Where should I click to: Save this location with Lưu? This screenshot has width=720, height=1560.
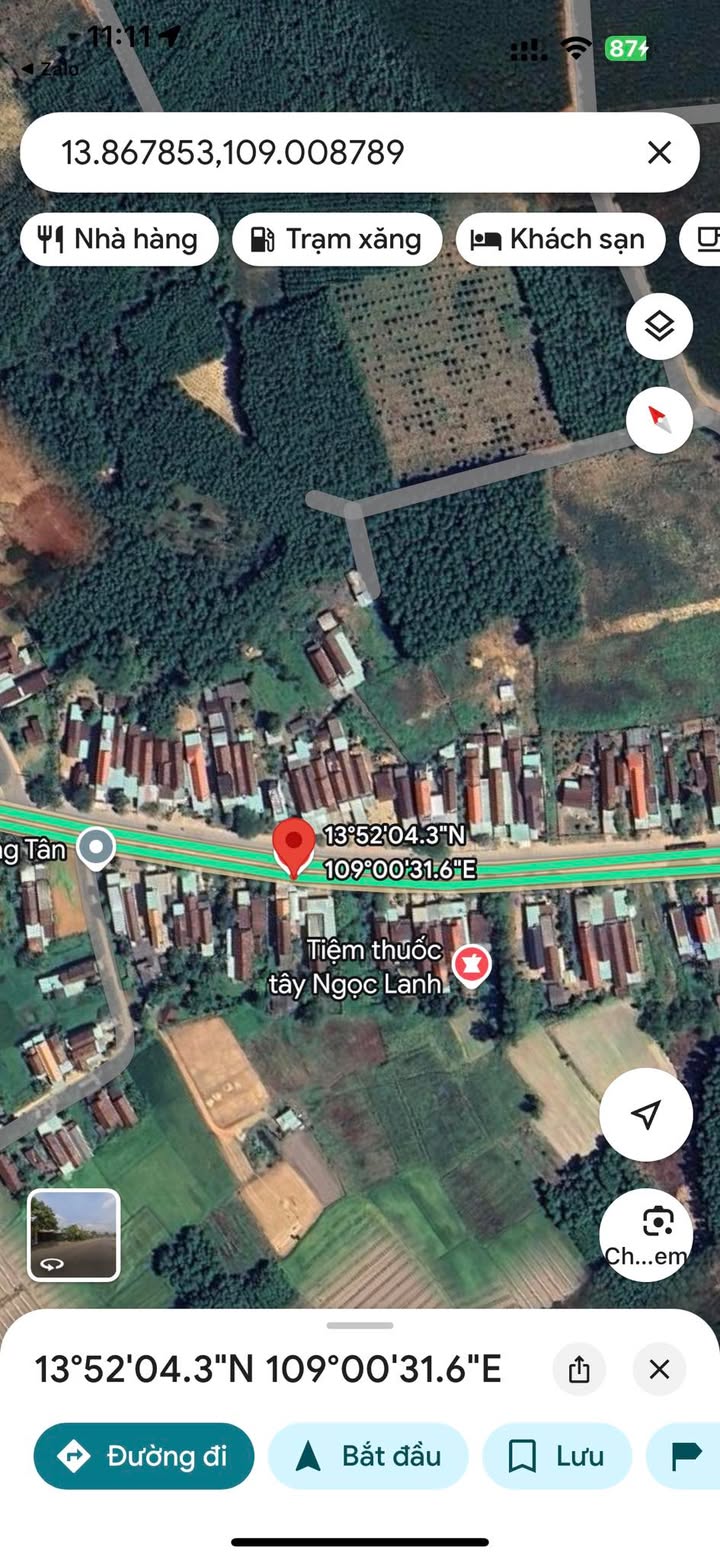click(557, 1456)
